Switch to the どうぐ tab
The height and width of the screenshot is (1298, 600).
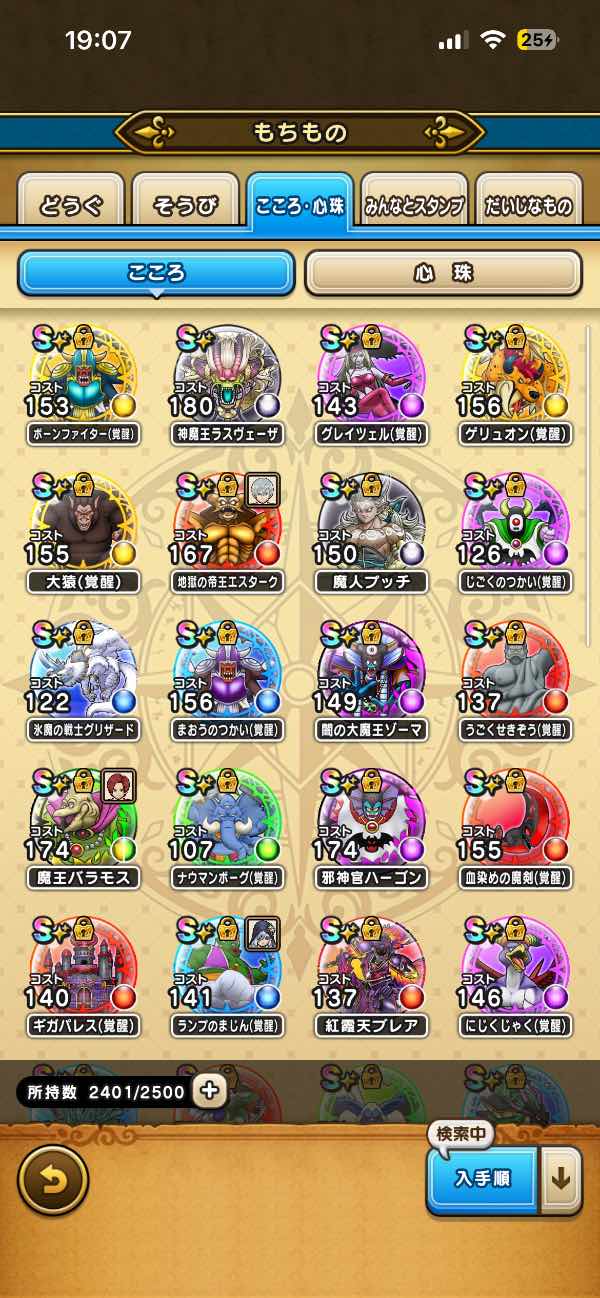pos(71,205)
